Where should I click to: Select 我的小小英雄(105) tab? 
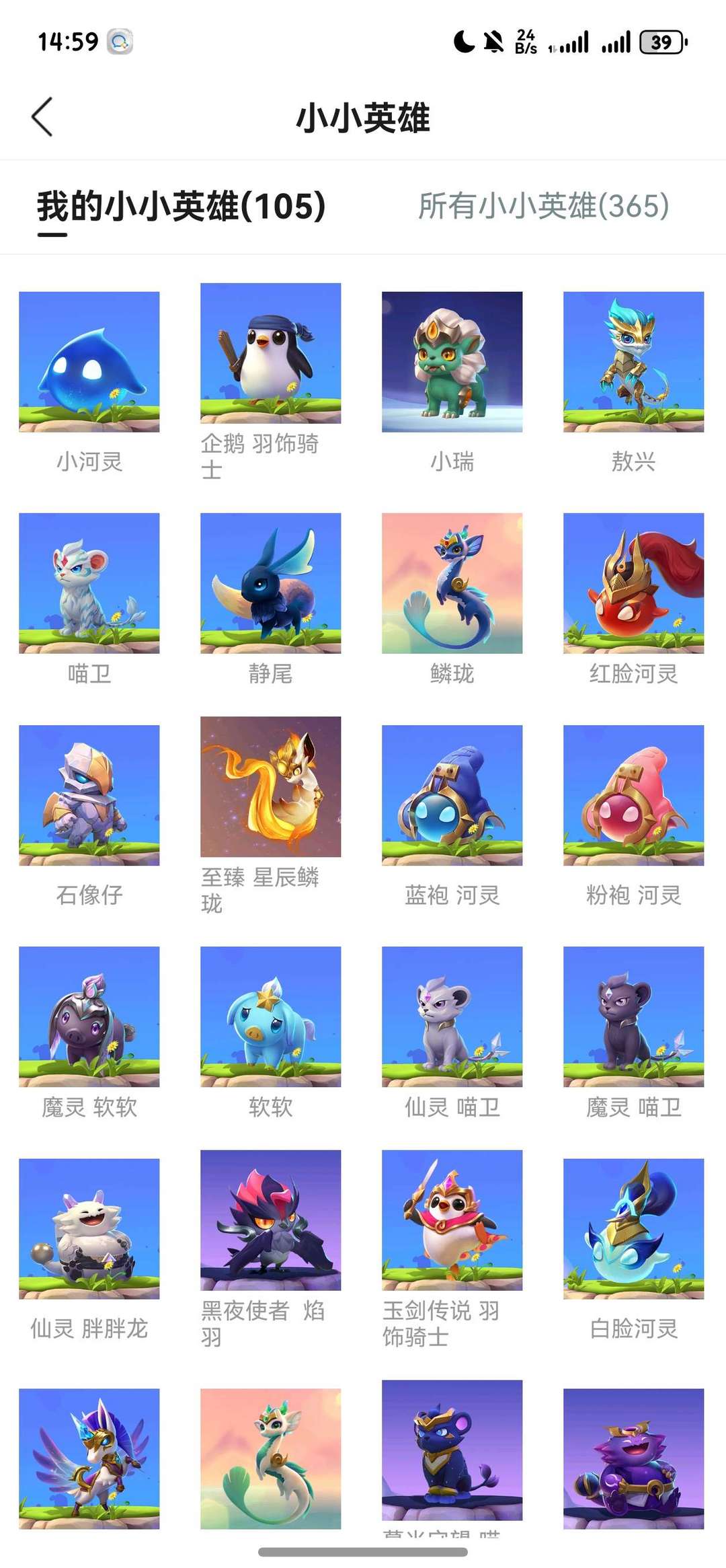(182, 206)
